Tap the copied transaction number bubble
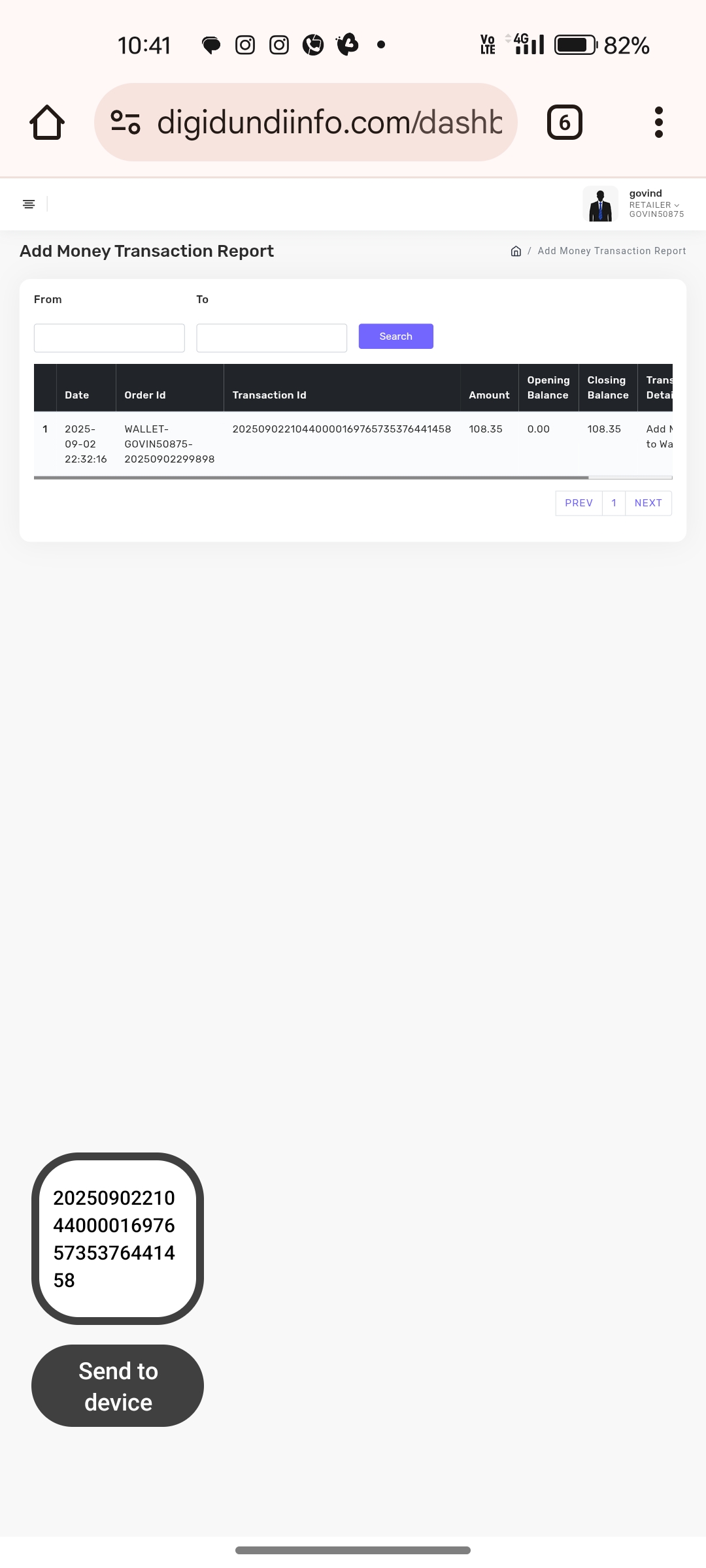 tap(118, 1239)
